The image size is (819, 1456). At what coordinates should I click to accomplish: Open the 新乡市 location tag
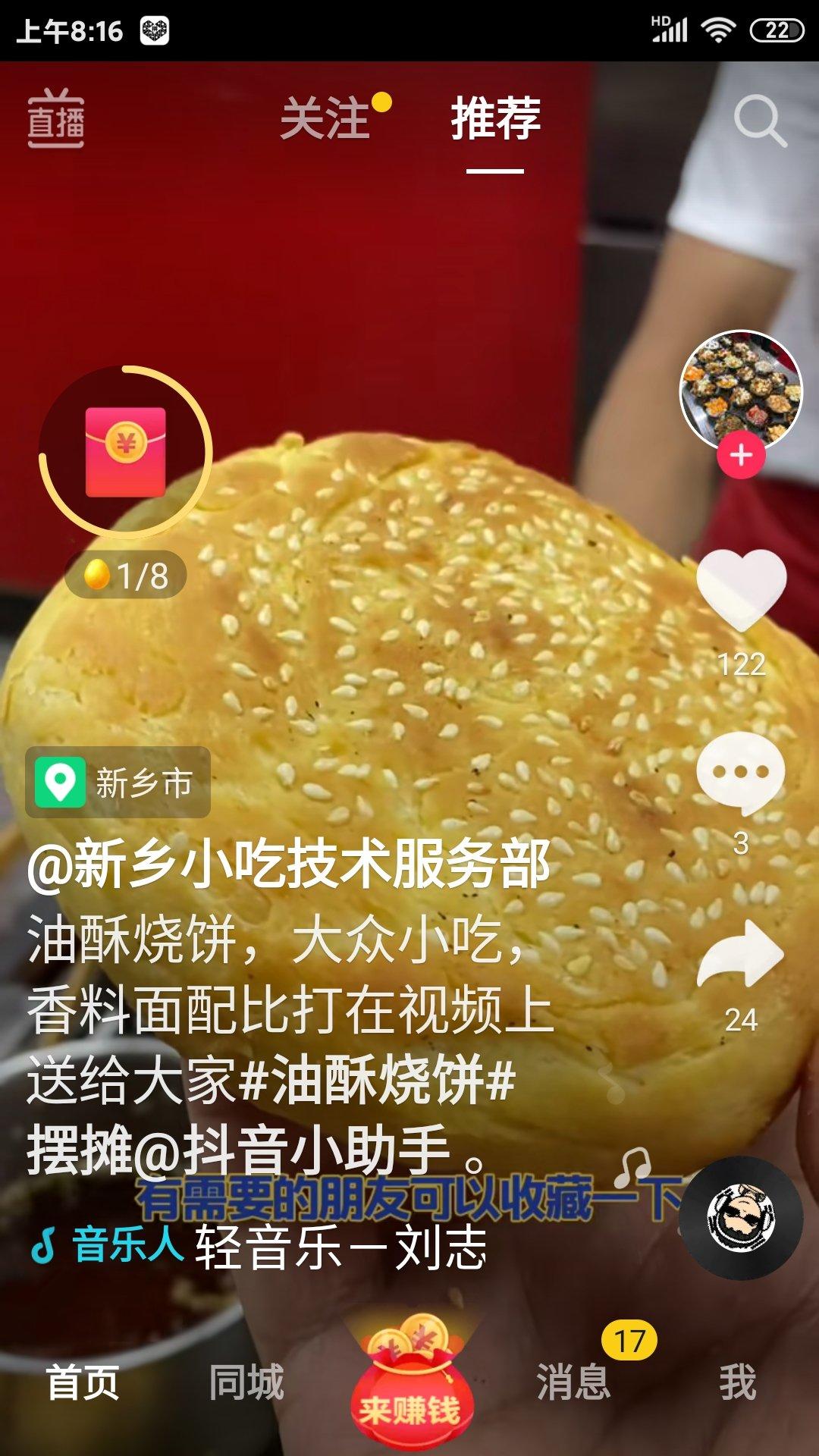tap(118, 783)
